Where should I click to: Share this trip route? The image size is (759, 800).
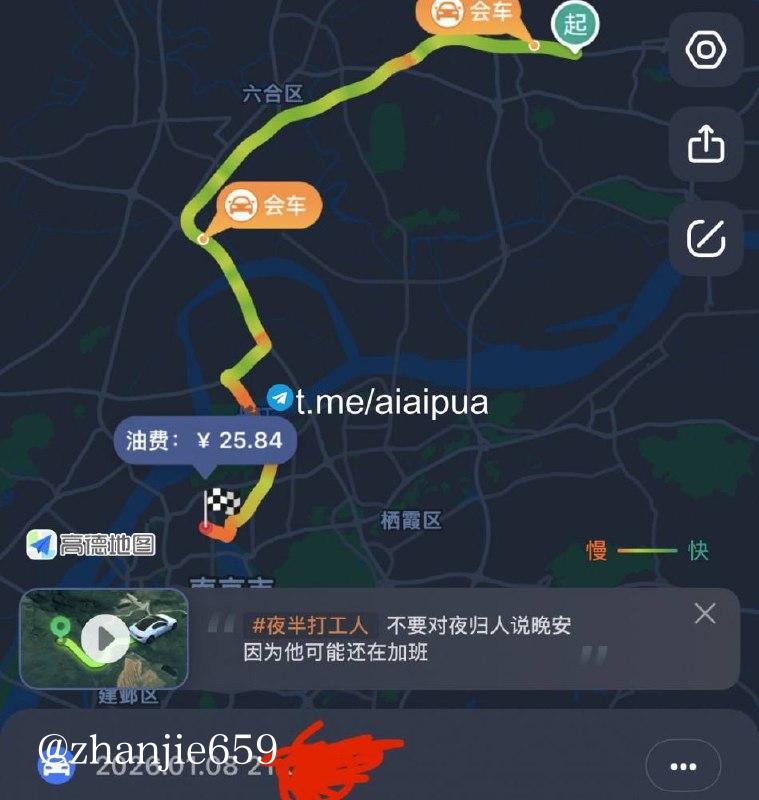pyautogui.click(x=706, y=145)
